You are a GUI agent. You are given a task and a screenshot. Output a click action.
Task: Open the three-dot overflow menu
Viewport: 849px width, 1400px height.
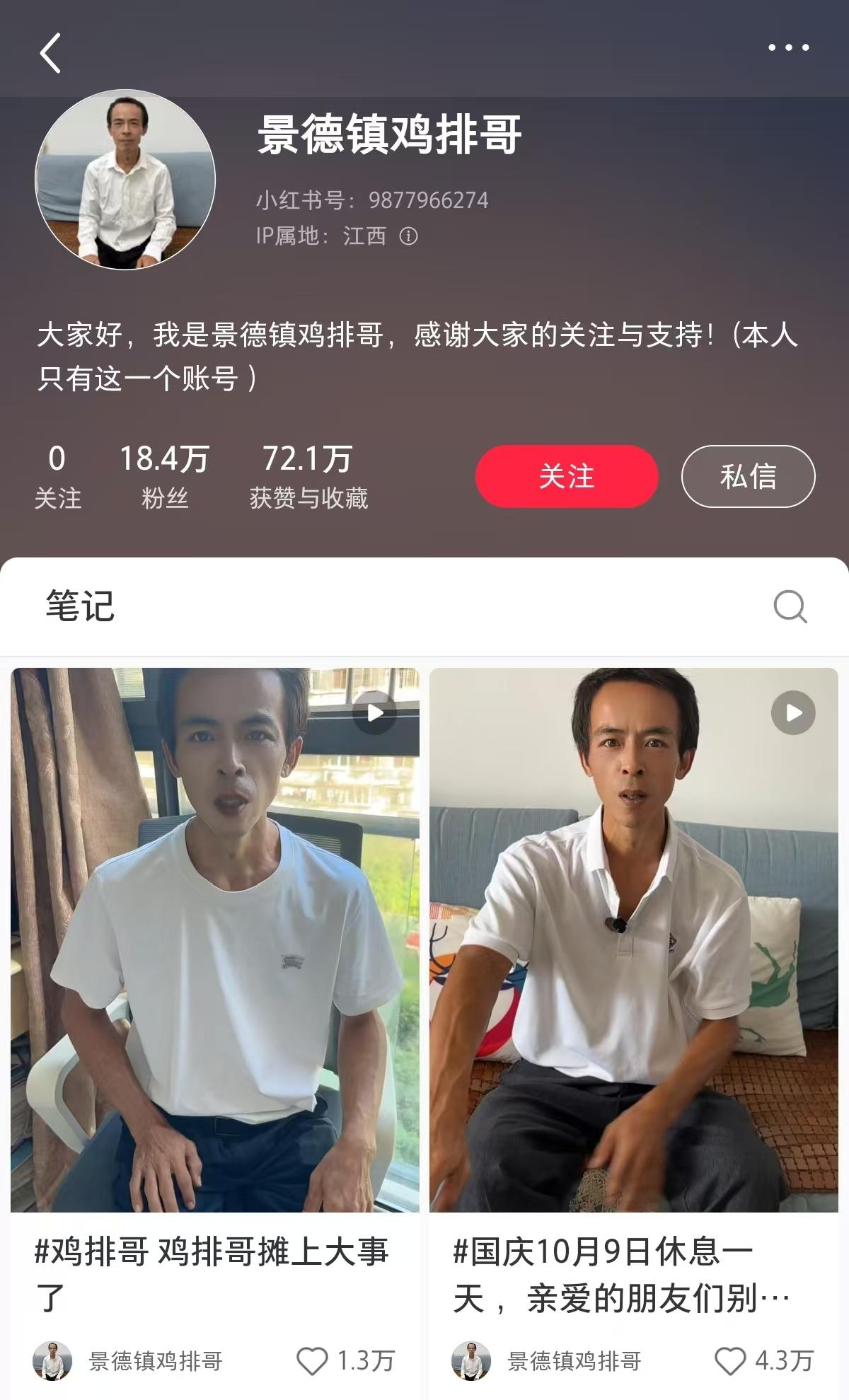(788, 48)
